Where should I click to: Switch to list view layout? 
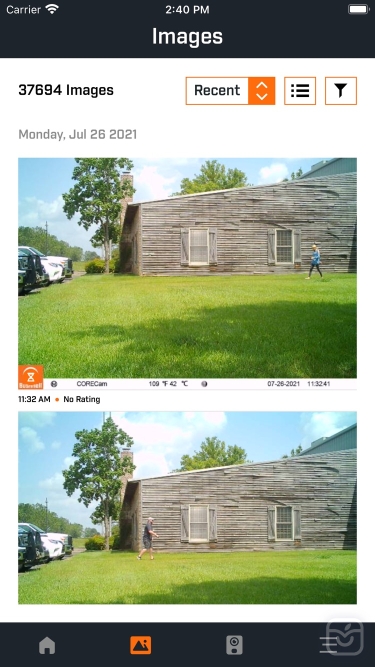[x=300, y=91]
